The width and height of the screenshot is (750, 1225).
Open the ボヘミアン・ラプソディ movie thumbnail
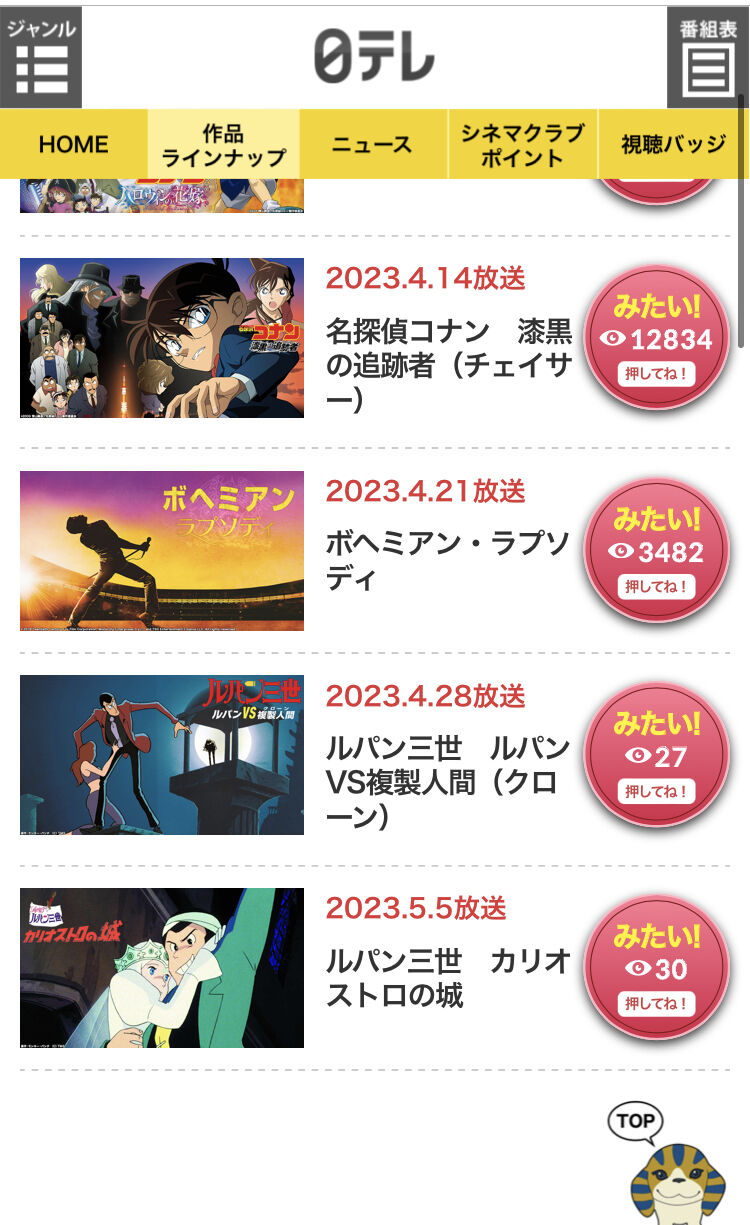click(x=162, y=551)
